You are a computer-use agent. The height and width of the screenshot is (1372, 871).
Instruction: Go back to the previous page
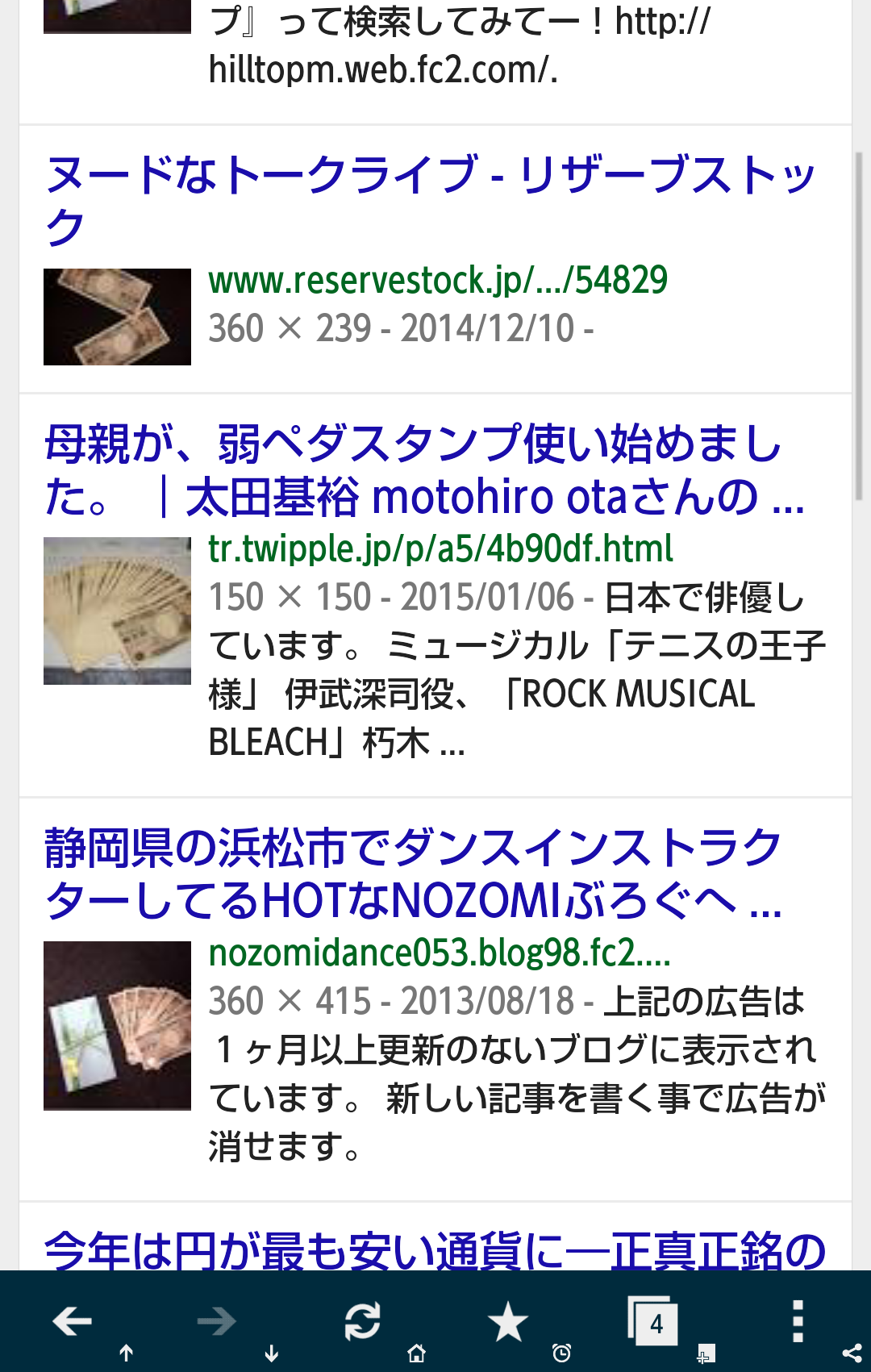[x=73, y=1321]
